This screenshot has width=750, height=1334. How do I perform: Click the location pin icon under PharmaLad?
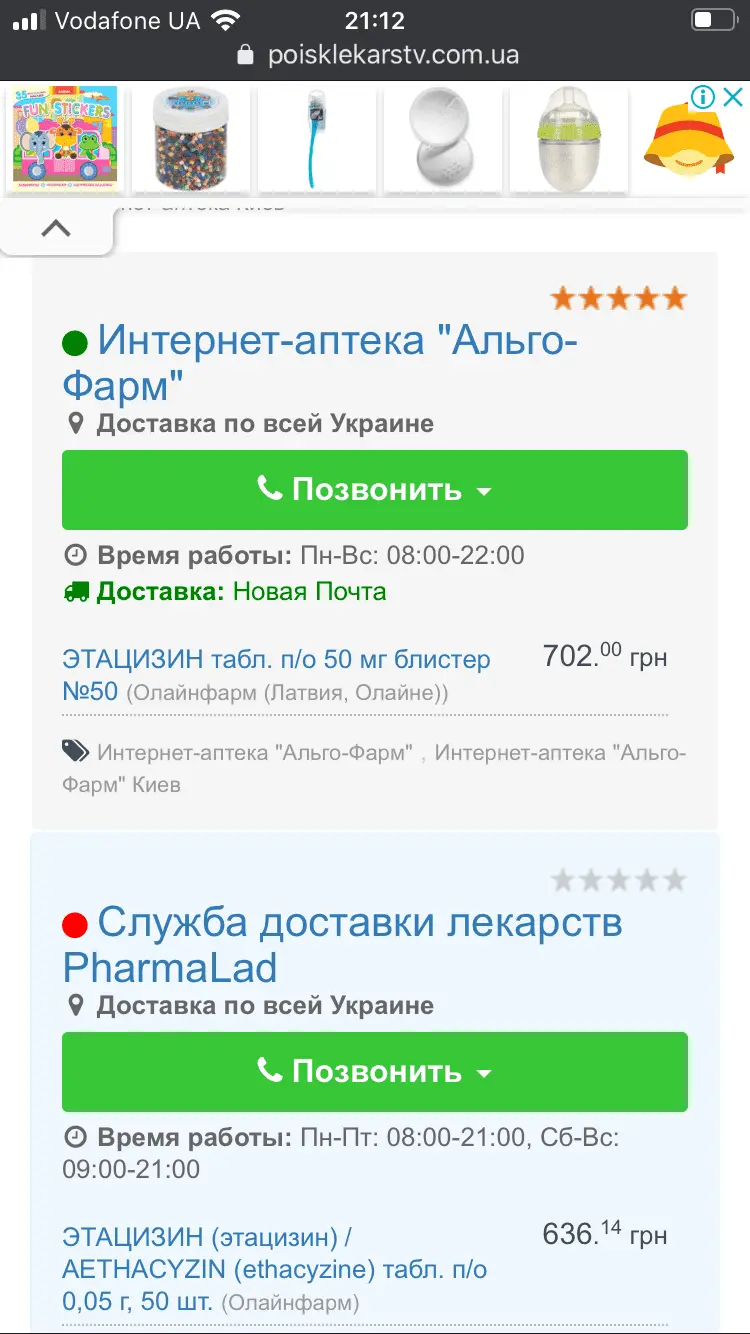click(x=77, y=1005)
